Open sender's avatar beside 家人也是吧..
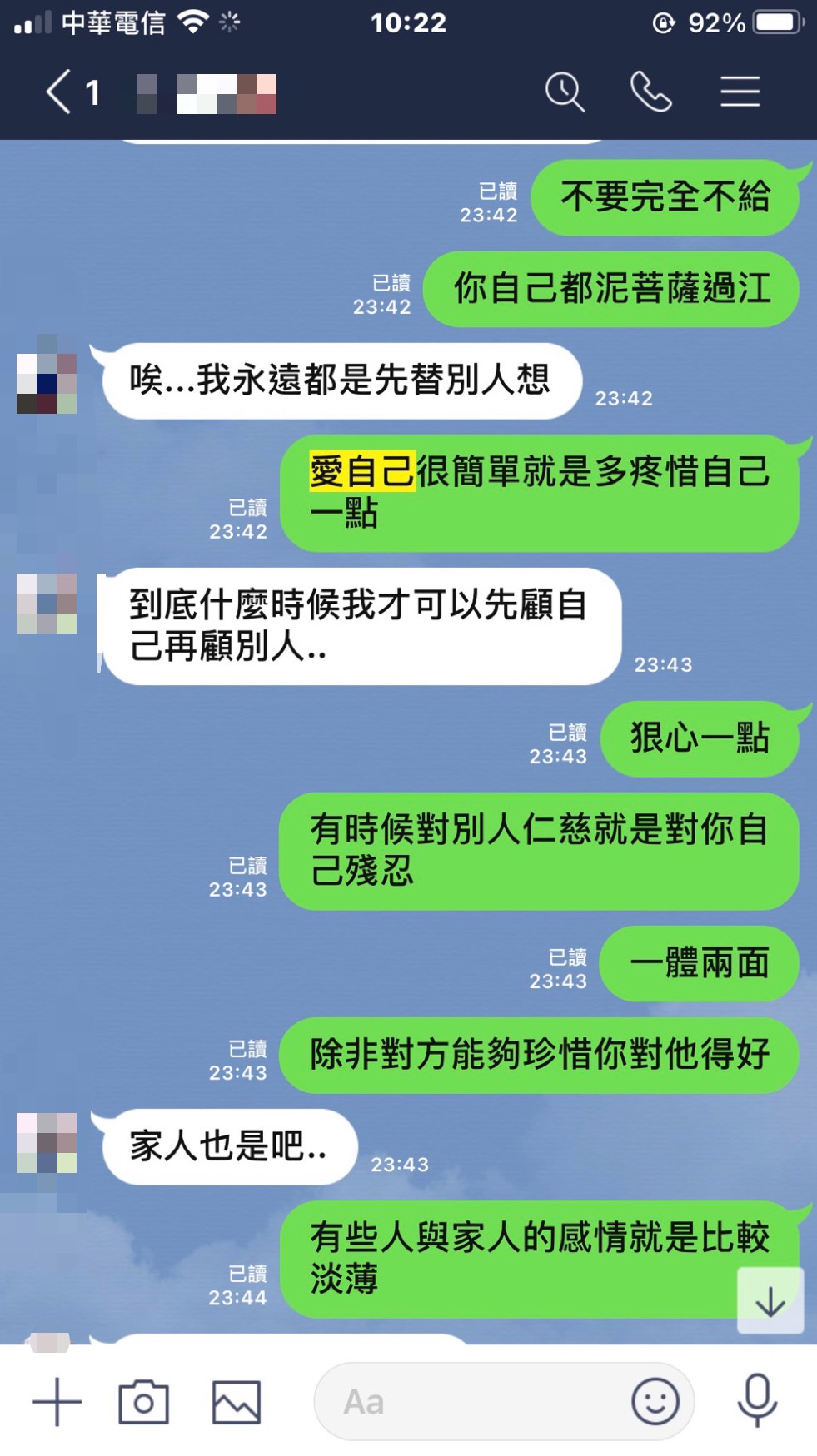The image size is (817, 1456). (47, 1142)
